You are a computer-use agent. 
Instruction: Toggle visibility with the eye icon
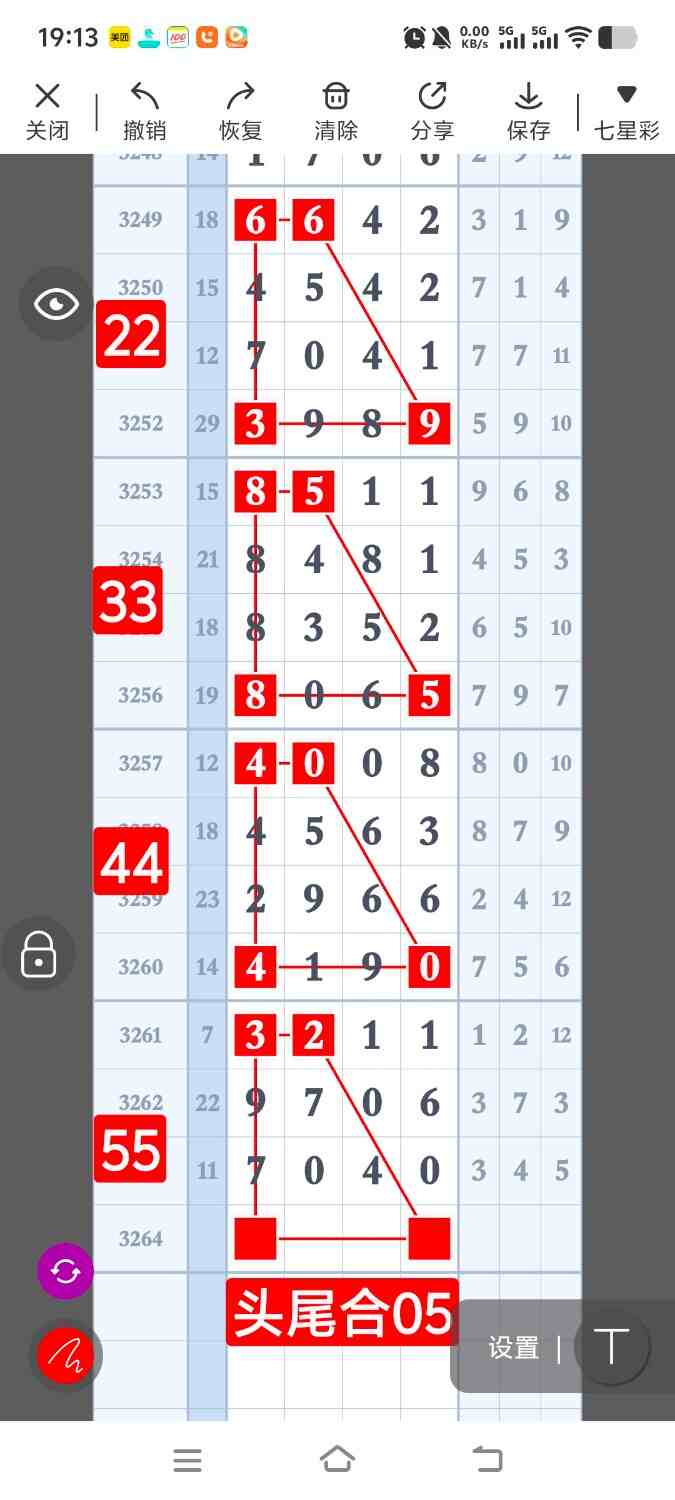coord(56,304)
